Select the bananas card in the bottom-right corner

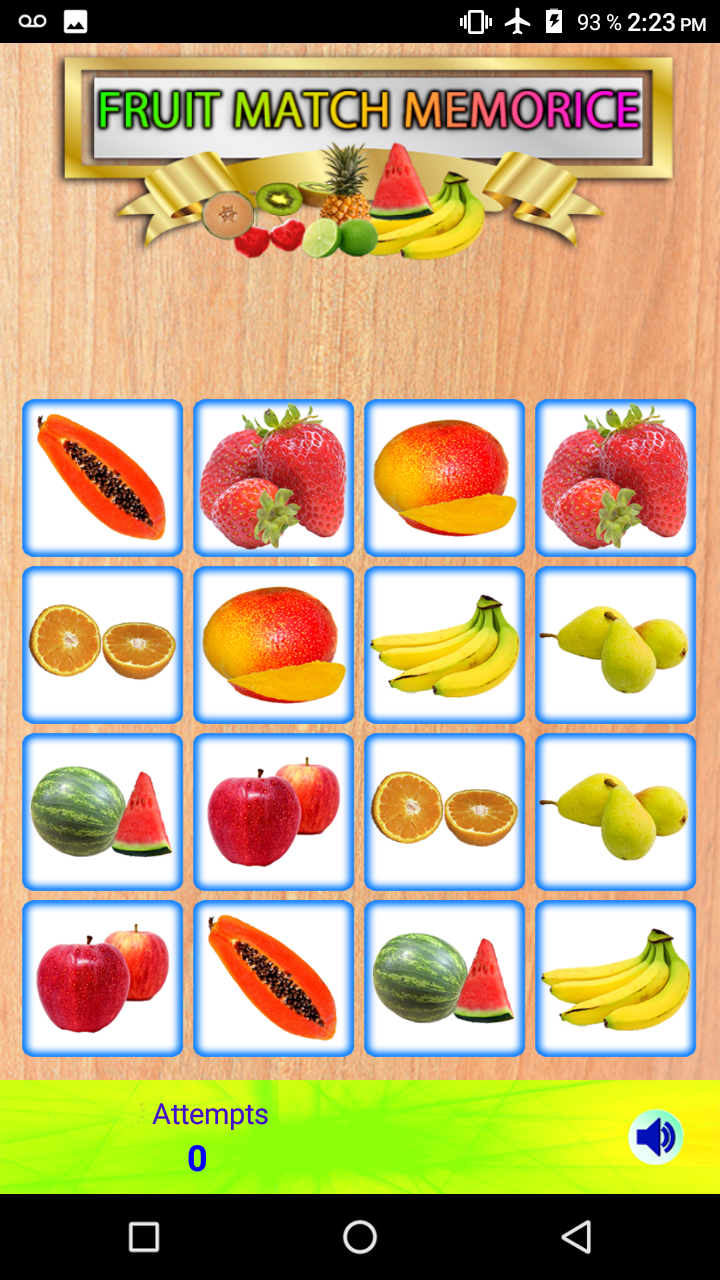(x=615, y=979)
